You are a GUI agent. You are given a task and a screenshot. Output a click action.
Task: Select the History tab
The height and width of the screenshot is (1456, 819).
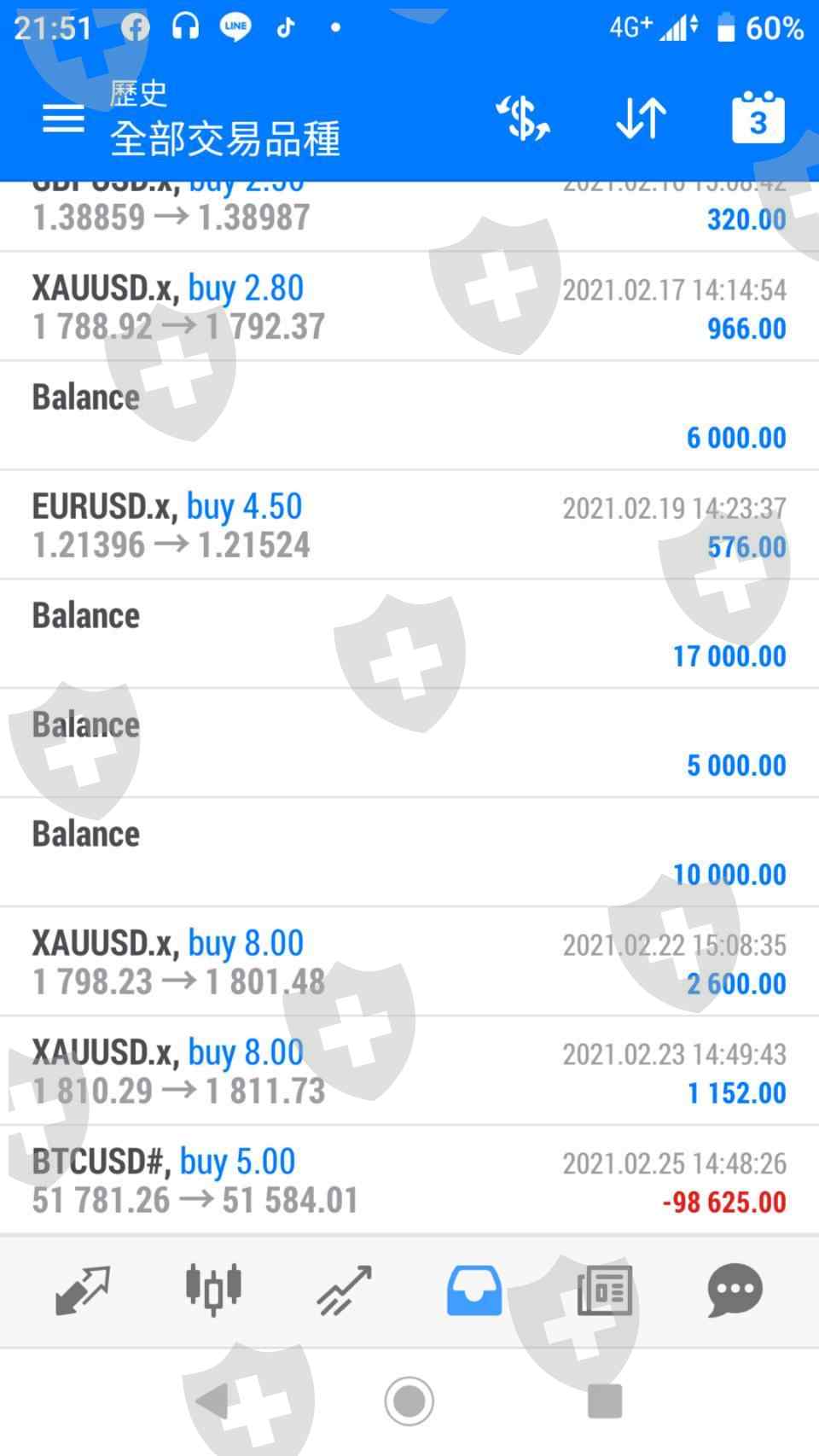(x=474, y=1289)
